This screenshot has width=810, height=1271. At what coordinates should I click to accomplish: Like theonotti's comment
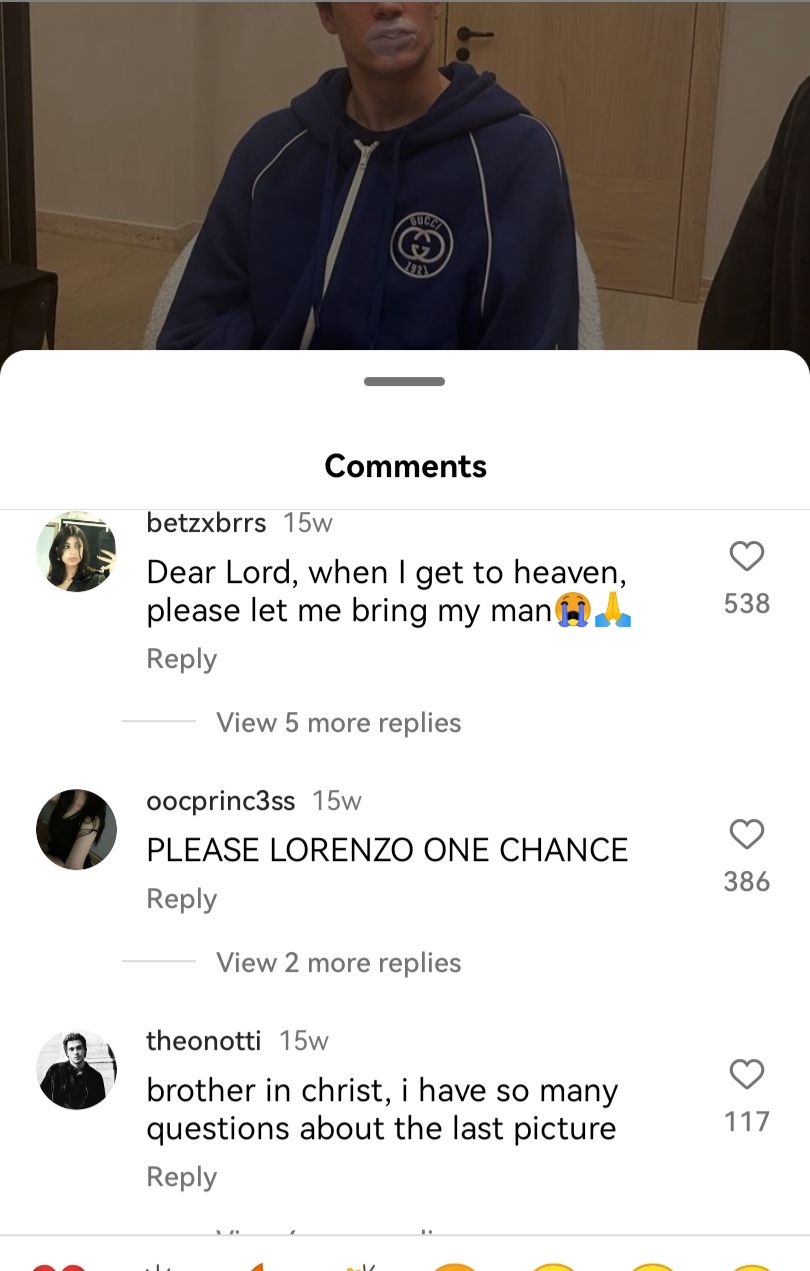[x=747, y=1075]
